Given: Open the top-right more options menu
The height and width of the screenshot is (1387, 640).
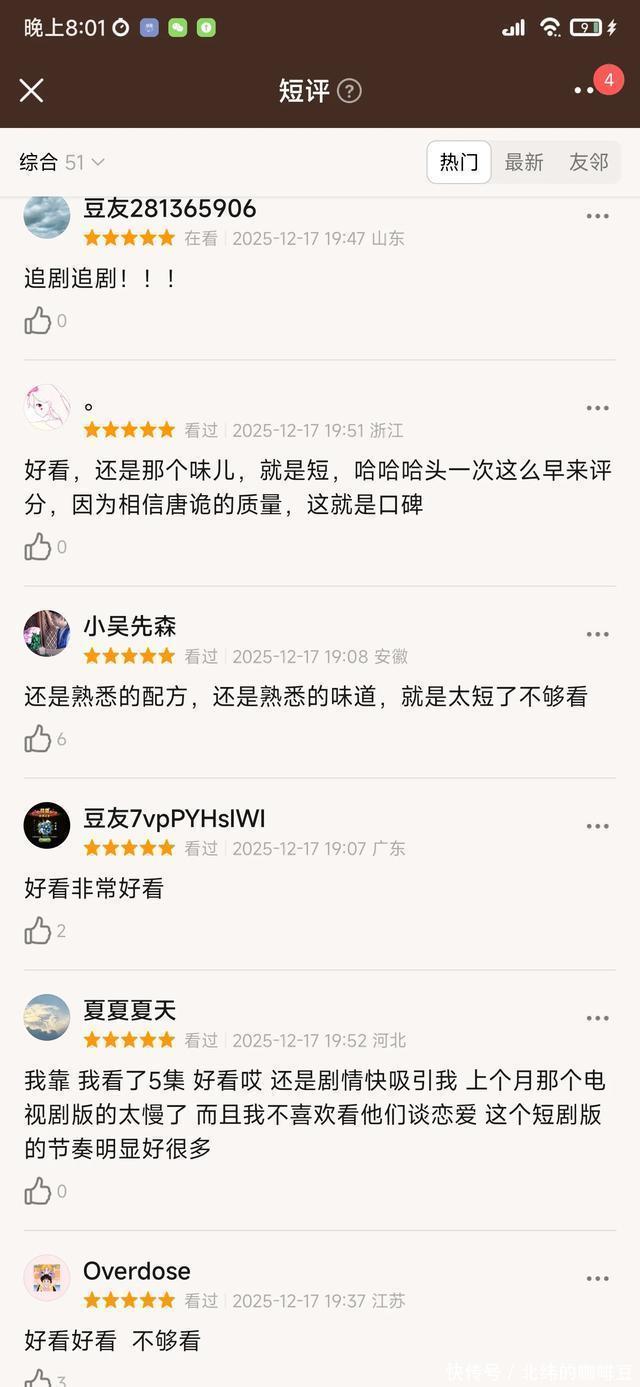Looking at the screenshot, I should (x=584, y=91).
